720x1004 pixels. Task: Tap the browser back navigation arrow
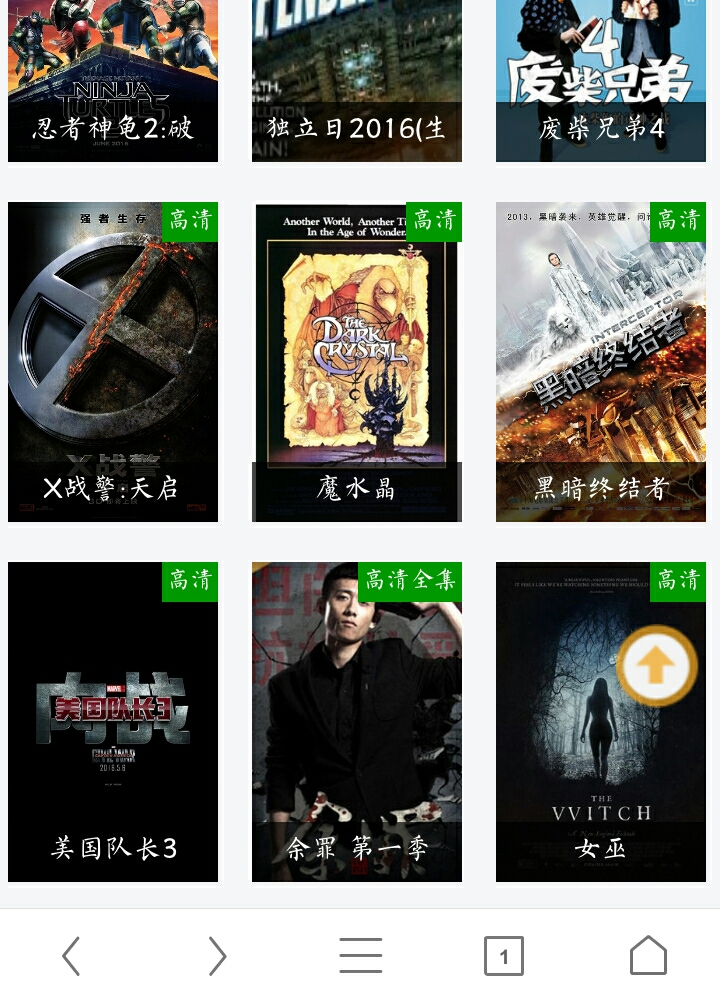69,956
